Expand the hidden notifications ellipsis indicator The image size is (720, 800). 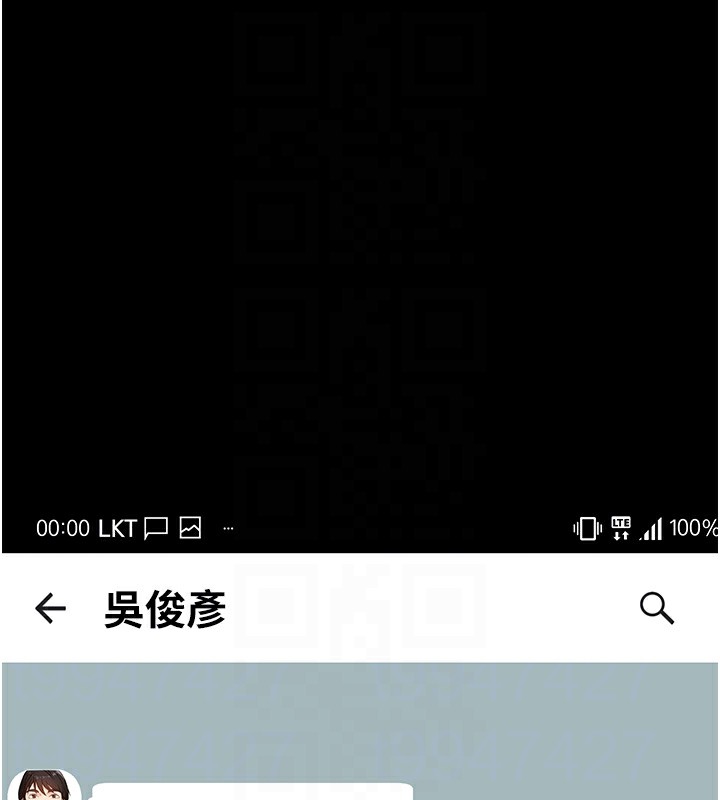tap(228, 528)
